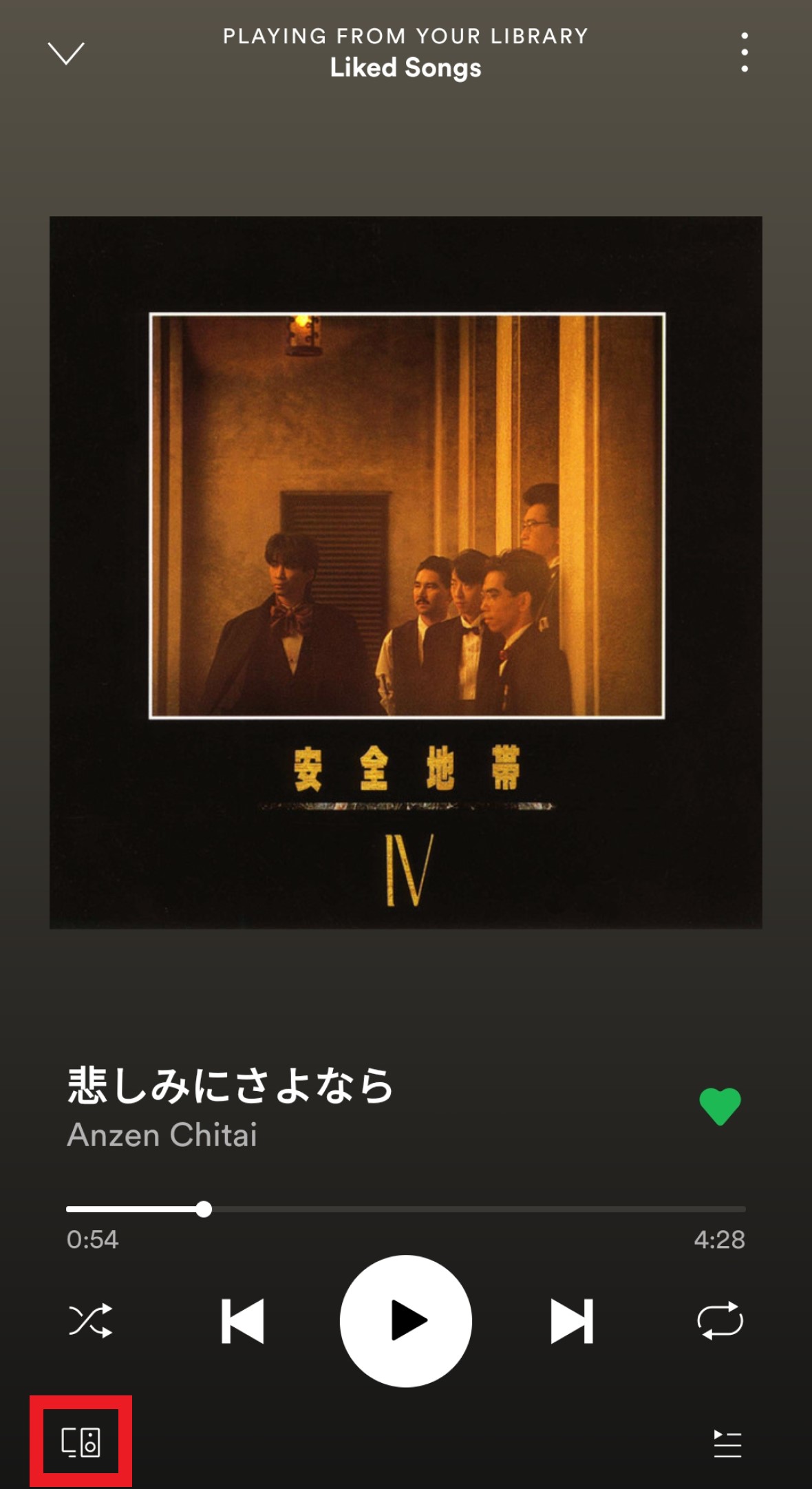Tap the song progress bar
This screenshot has width=812, height=1489.
click(406, 1209)
